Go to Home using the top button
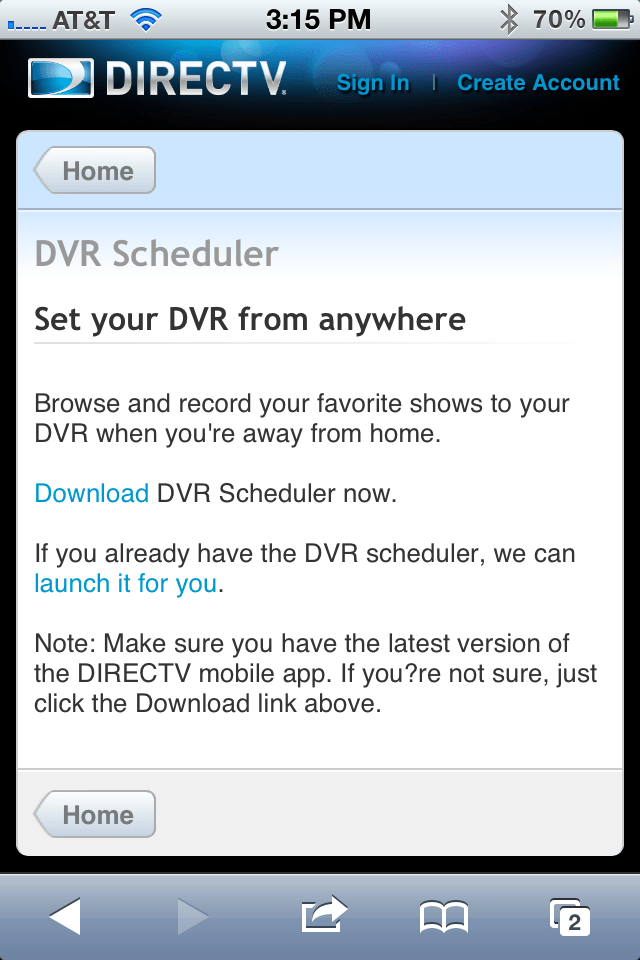The height and width of the screenshot is (960, 640). click(x=96, y=171)
